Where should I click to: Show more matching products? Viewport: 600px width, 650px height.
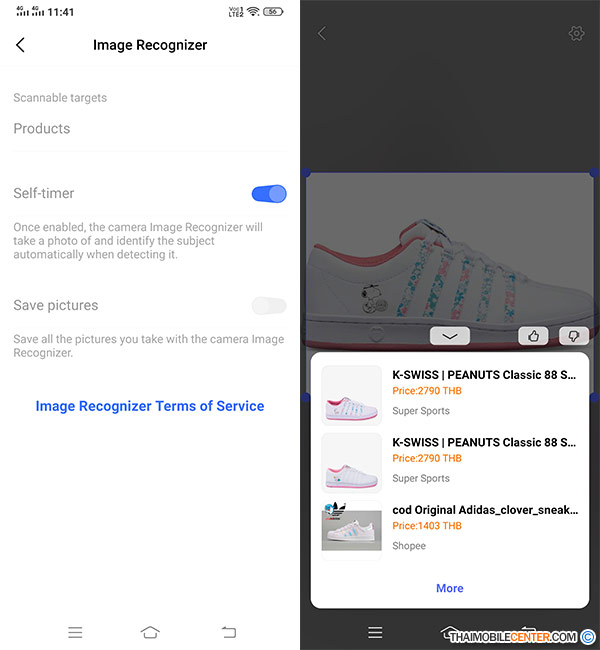coord(449,588)
